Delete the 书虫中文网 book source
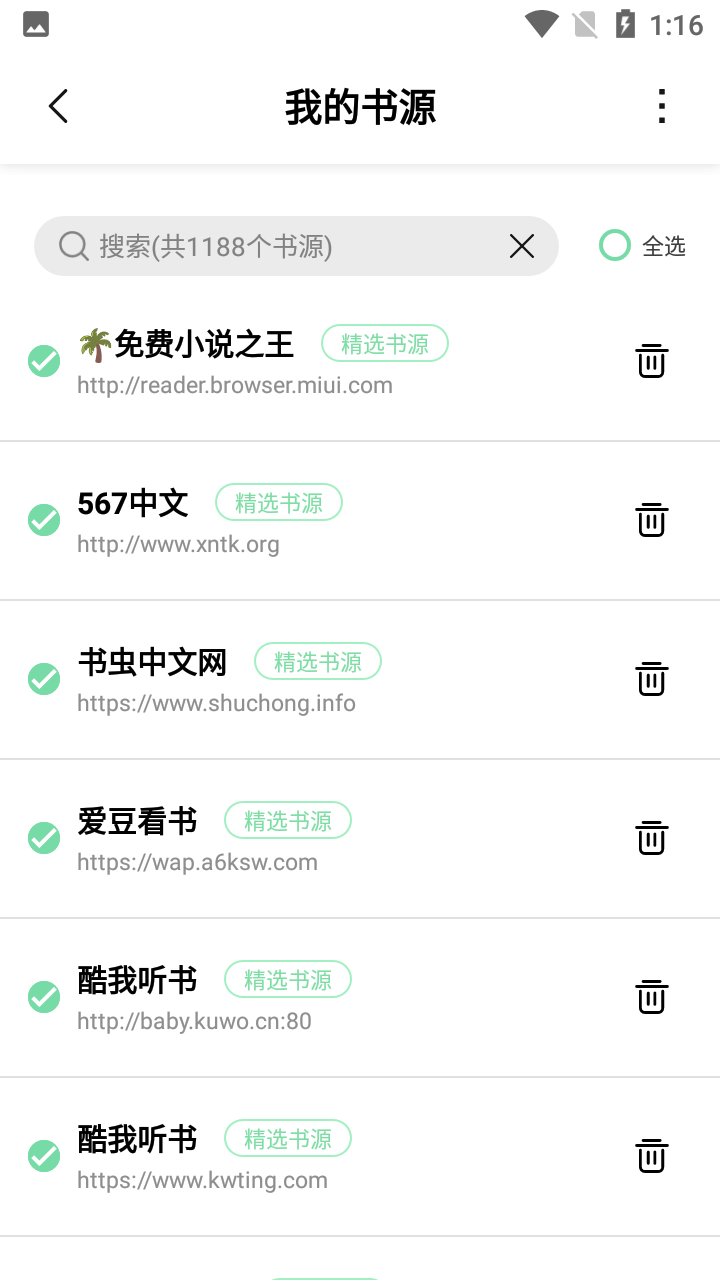720x1280 pixels. pyautogui.click(x=651, y=679)
